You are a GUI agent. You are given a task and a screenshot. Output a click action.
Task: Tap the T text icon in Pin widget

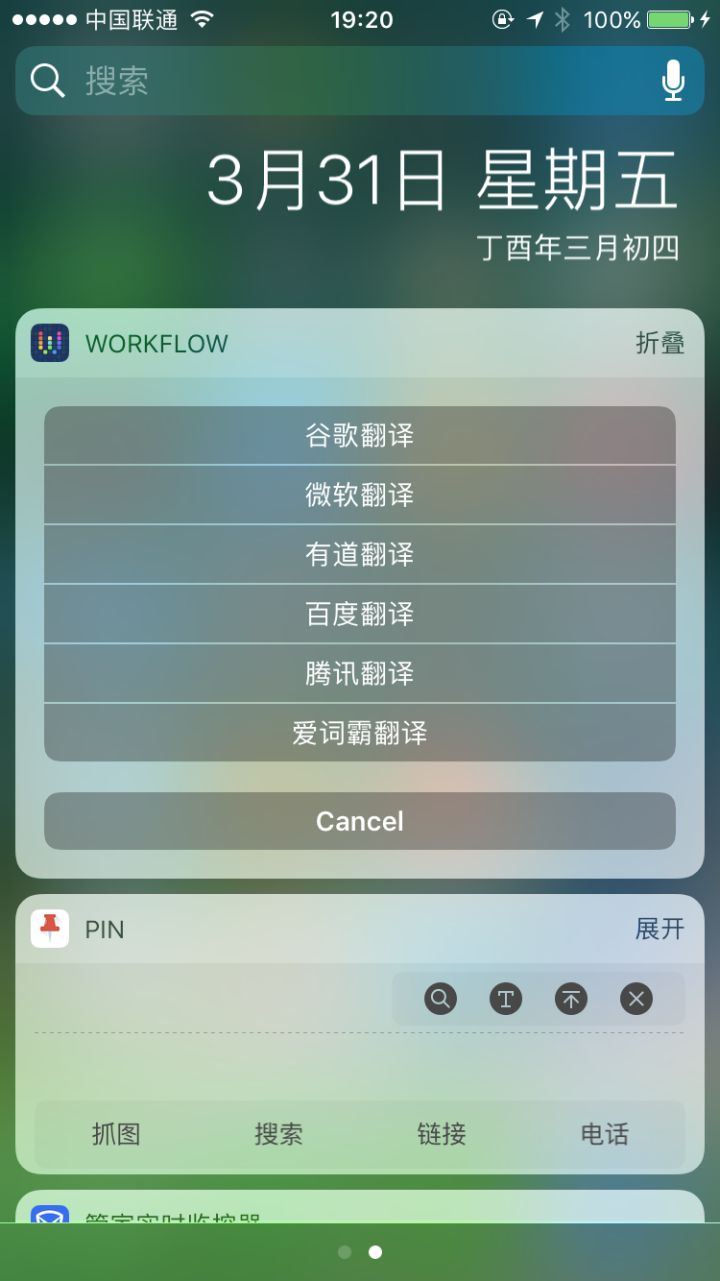pyautogui.click(x=506, y=998)
